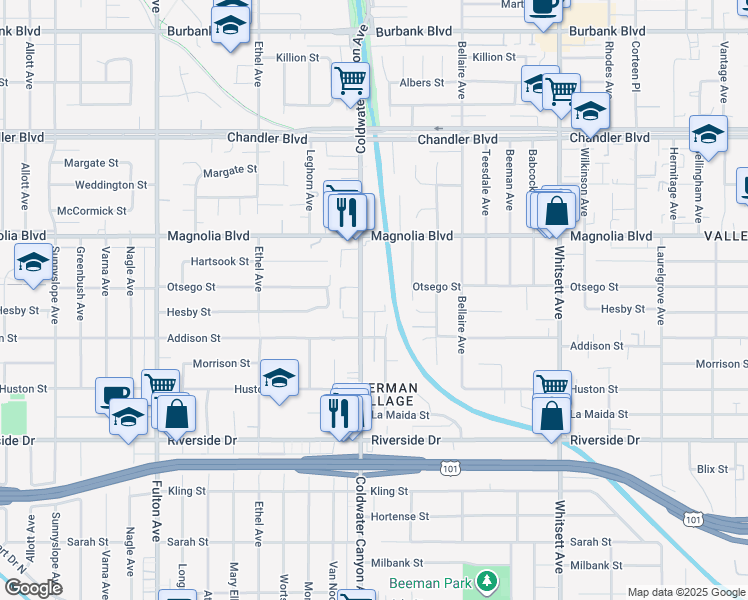
Task: Tap the restaurant marker on Riverside Dr
Action: (339, 412)
